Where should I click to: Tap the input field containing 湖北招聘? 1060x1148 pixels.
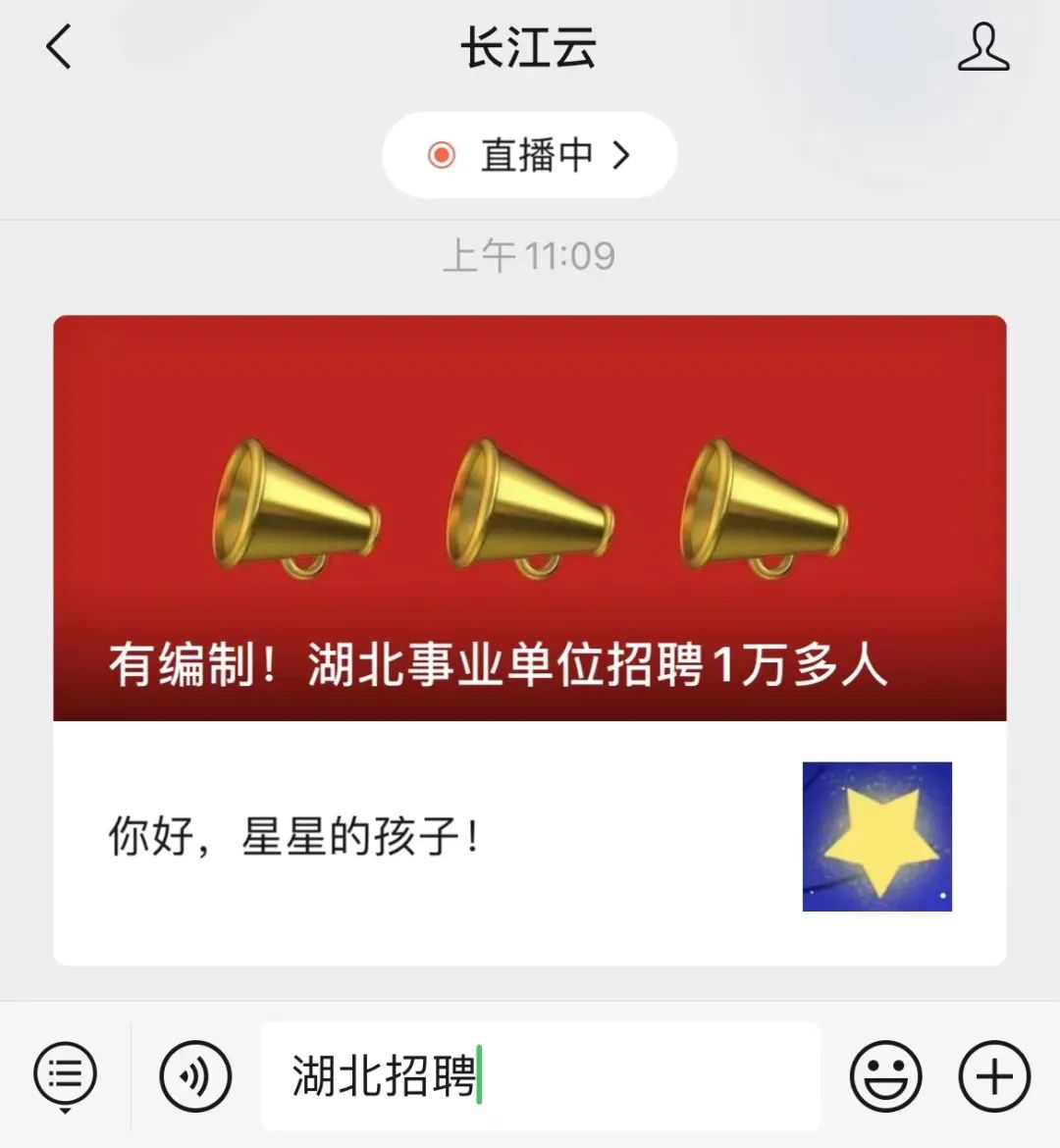tap(540, 1076)
